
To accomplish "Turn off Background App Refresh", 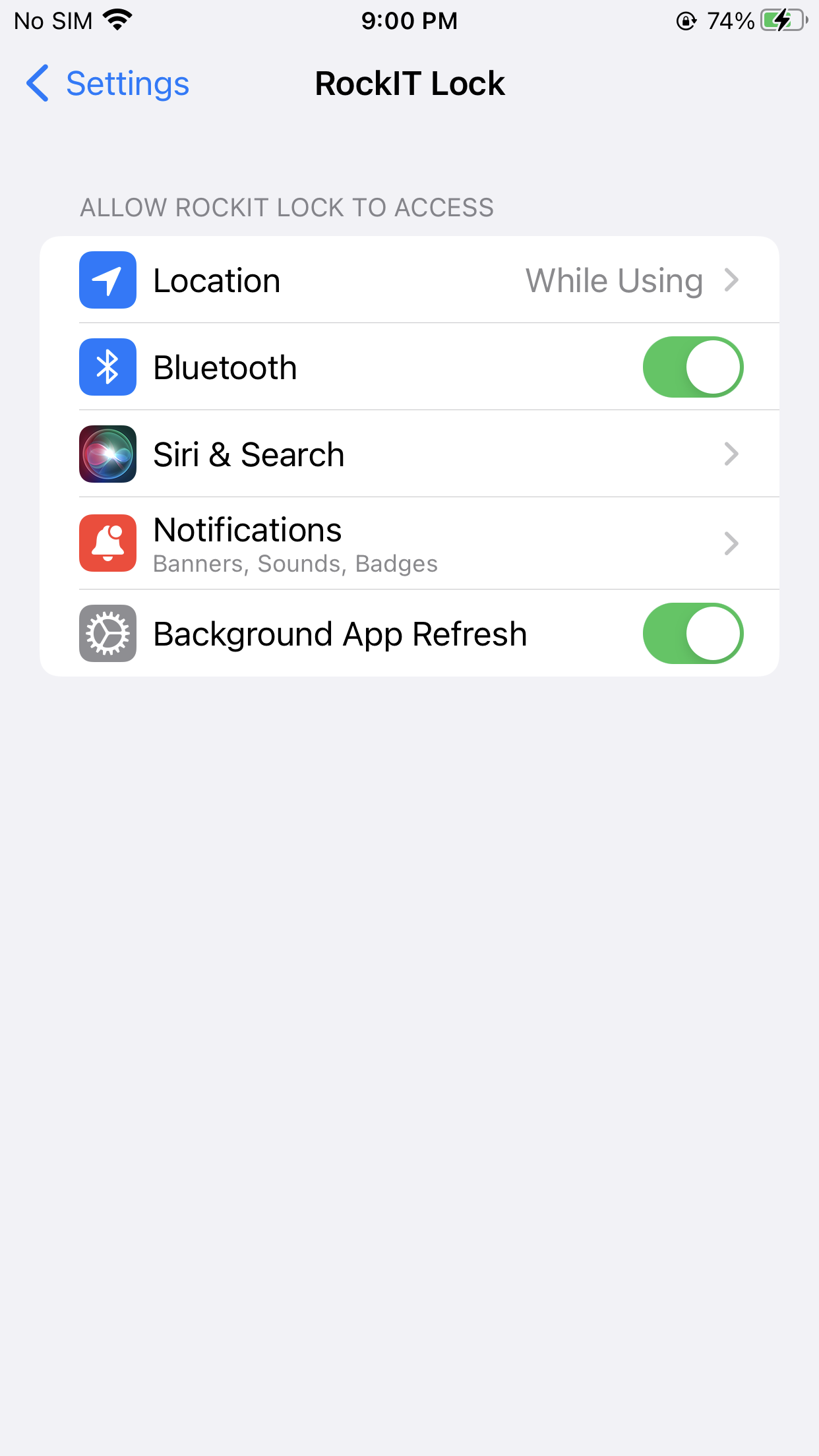I will (693, 633).
